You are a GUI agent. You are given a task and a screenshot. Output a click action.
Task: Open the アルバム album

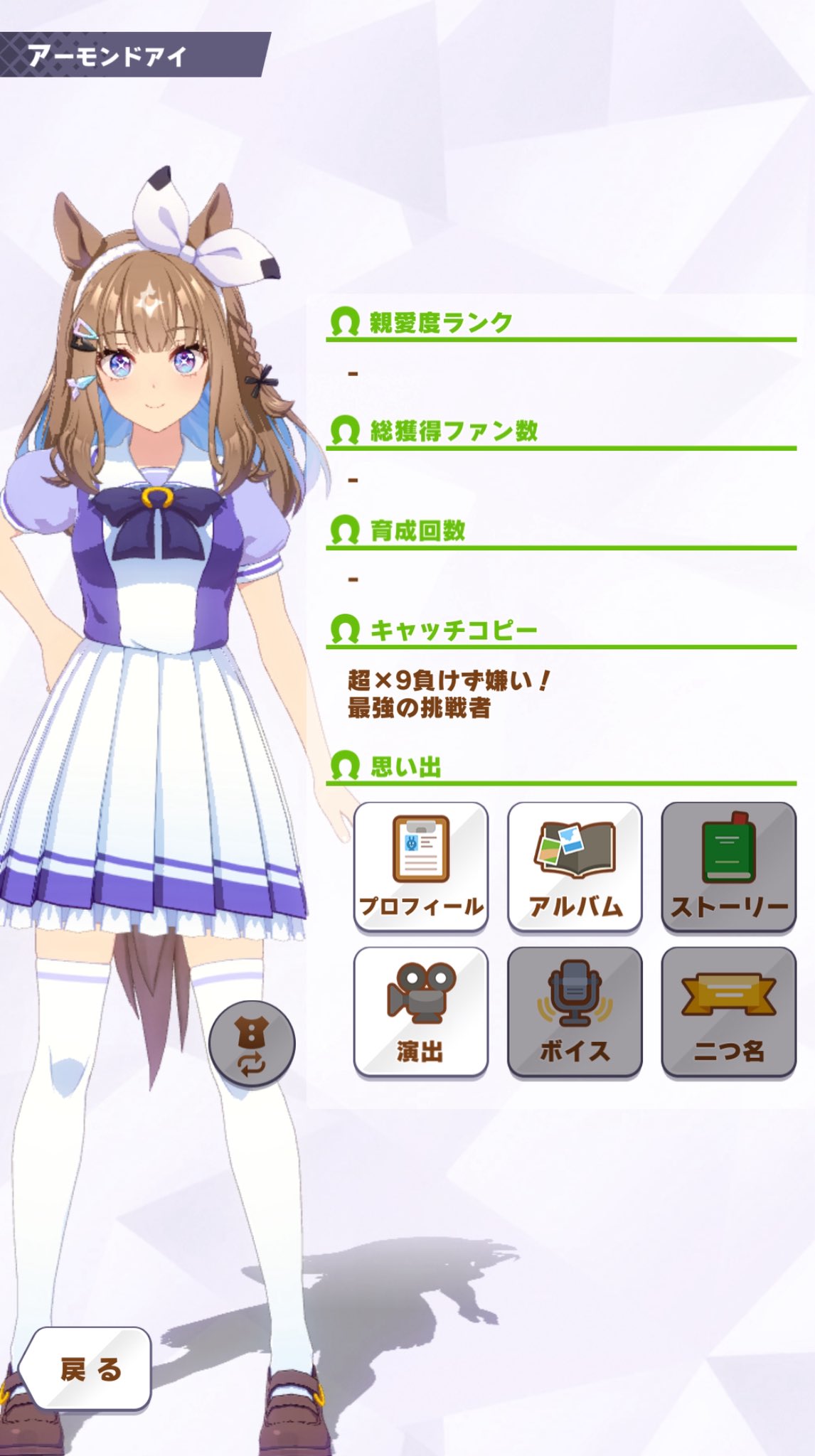(x=575, y=867)
